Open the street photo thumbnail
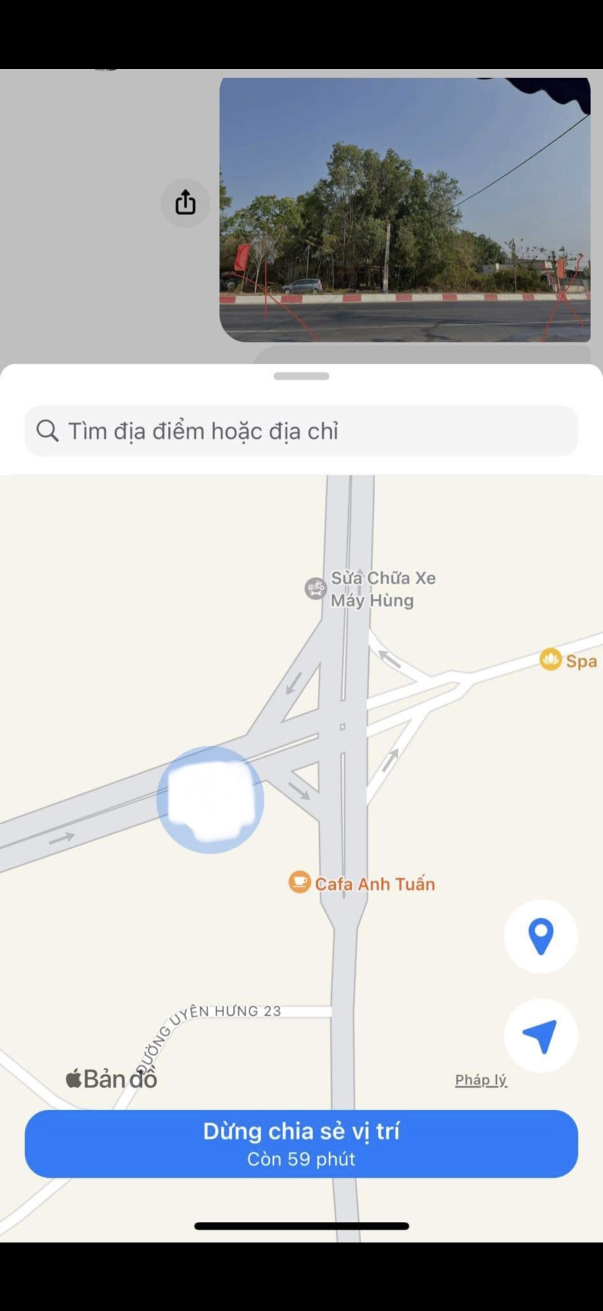 point(404,210)
